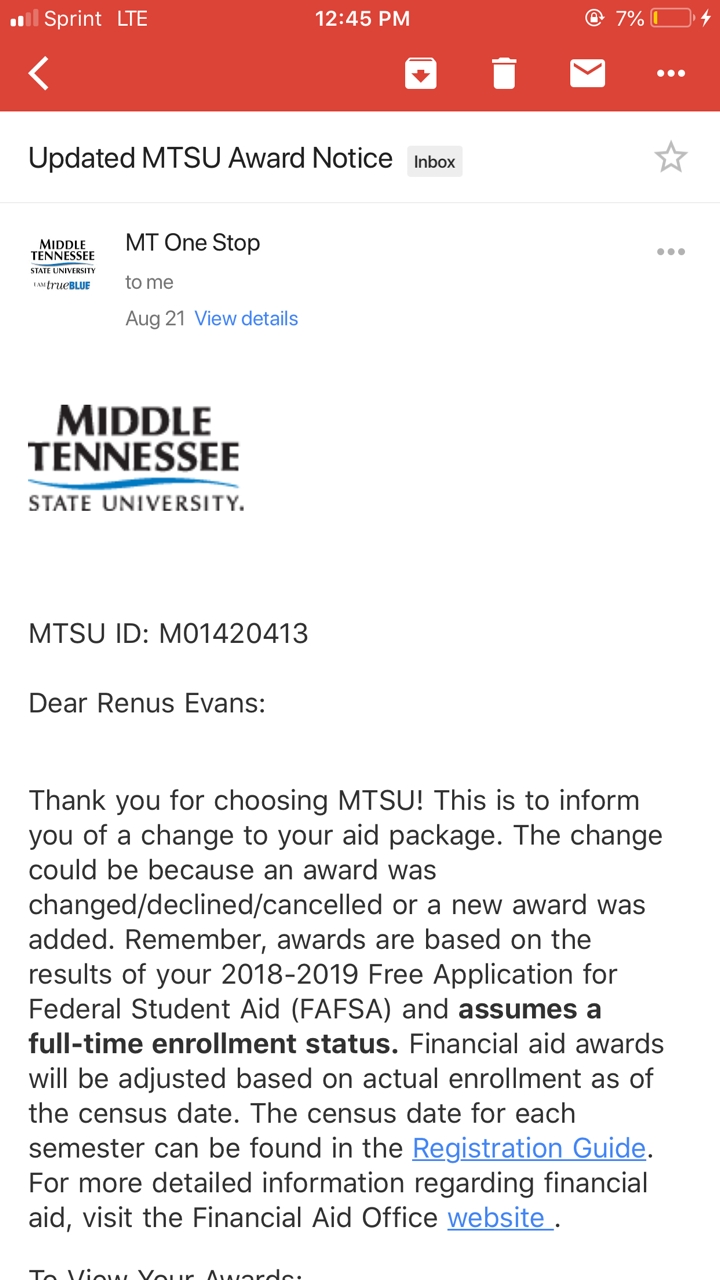The image size is (720, 1280).
Task: Visit the Financial Aid Office website link
Action: click(x=498, y=1218)
